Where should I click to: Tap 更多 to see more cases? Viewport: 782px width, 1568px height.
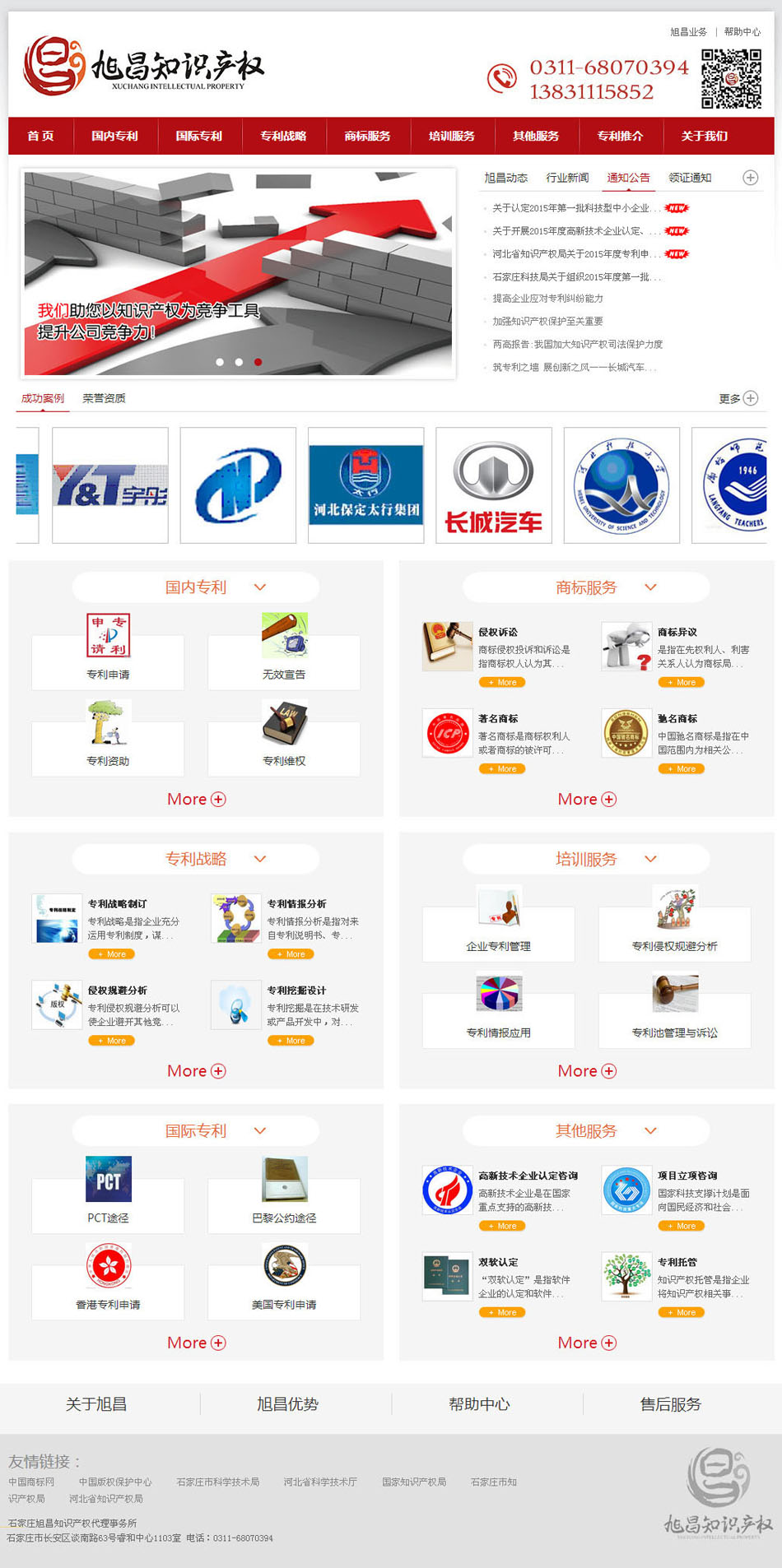click(x=738, y=398)
